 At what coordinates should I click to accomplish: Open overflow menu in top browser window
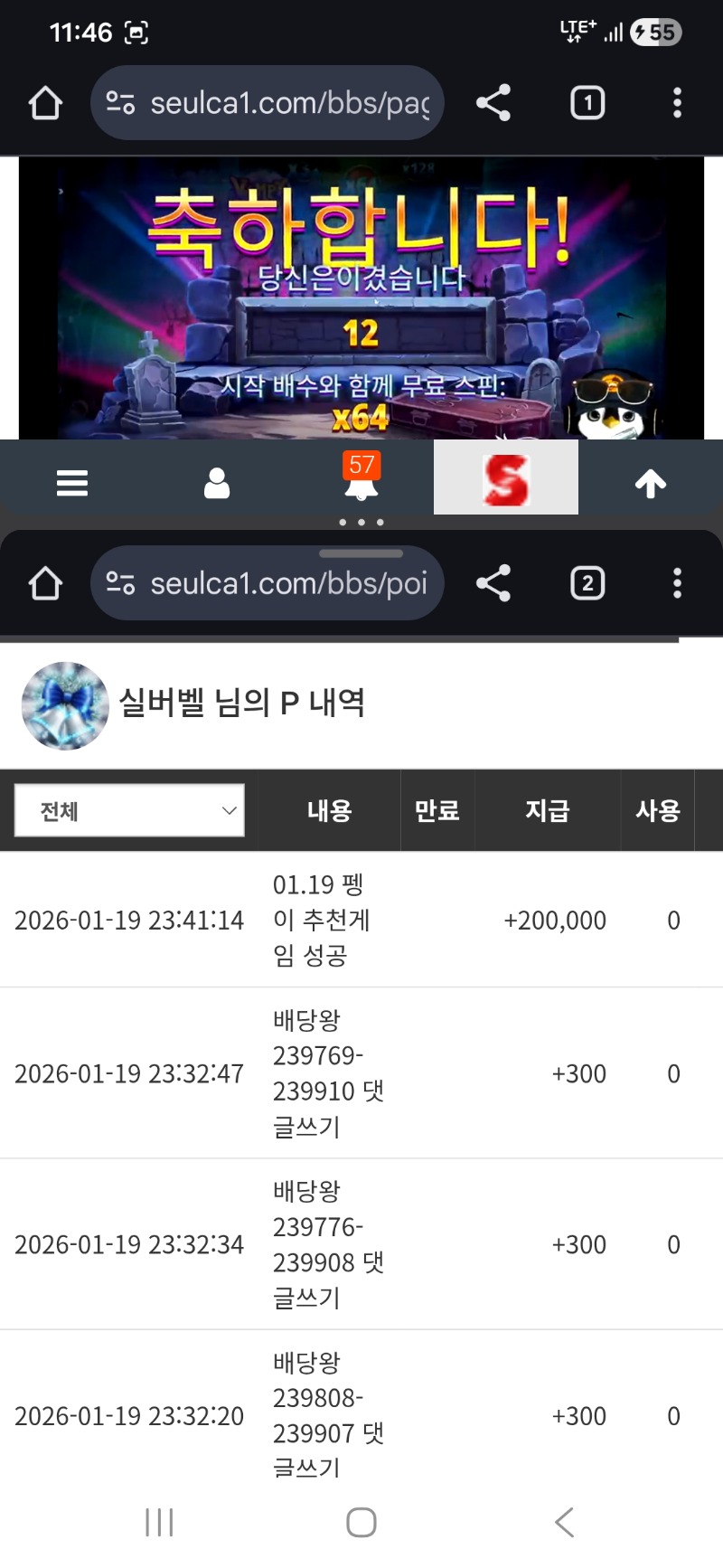tap(677, 103)
